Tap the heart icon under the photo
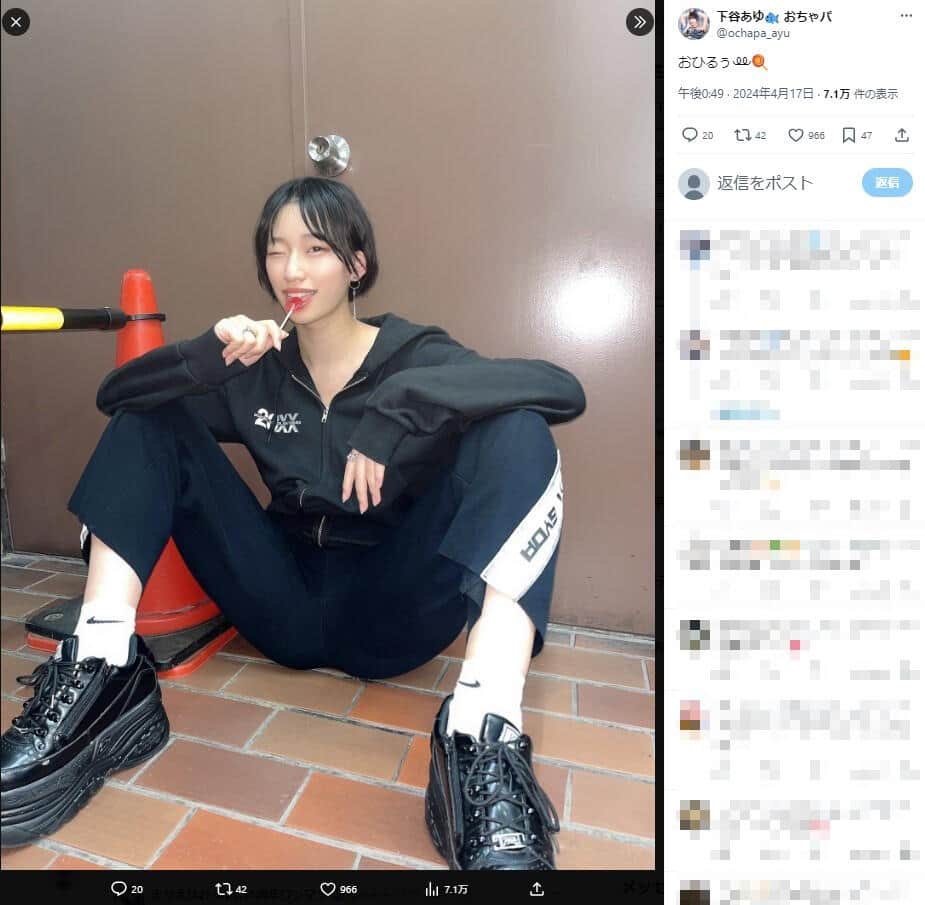This screenshot has height=905, width=925. [x=327, y=888]
